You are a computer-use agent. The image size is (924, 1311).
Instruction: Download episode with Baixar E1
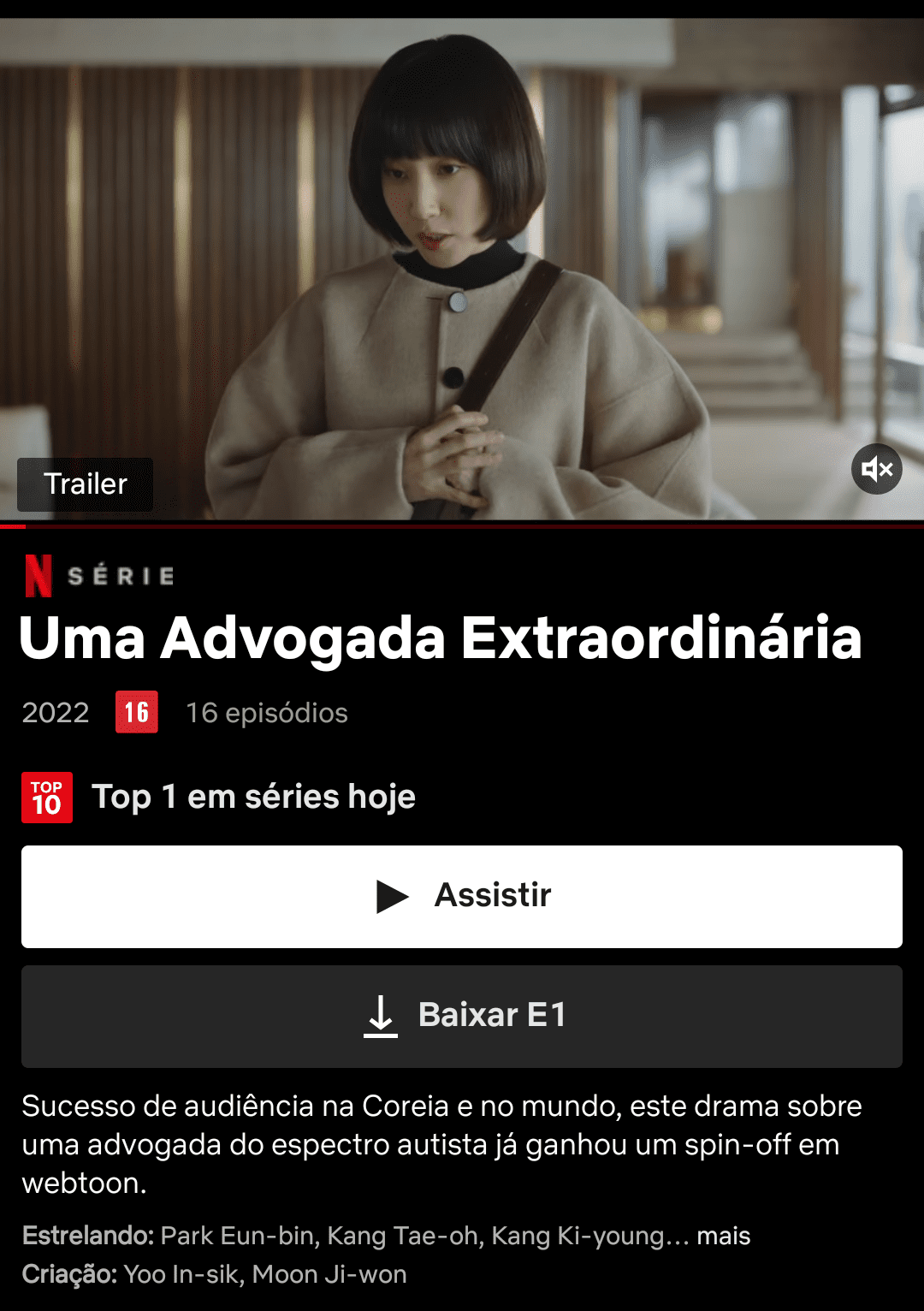462,1016
